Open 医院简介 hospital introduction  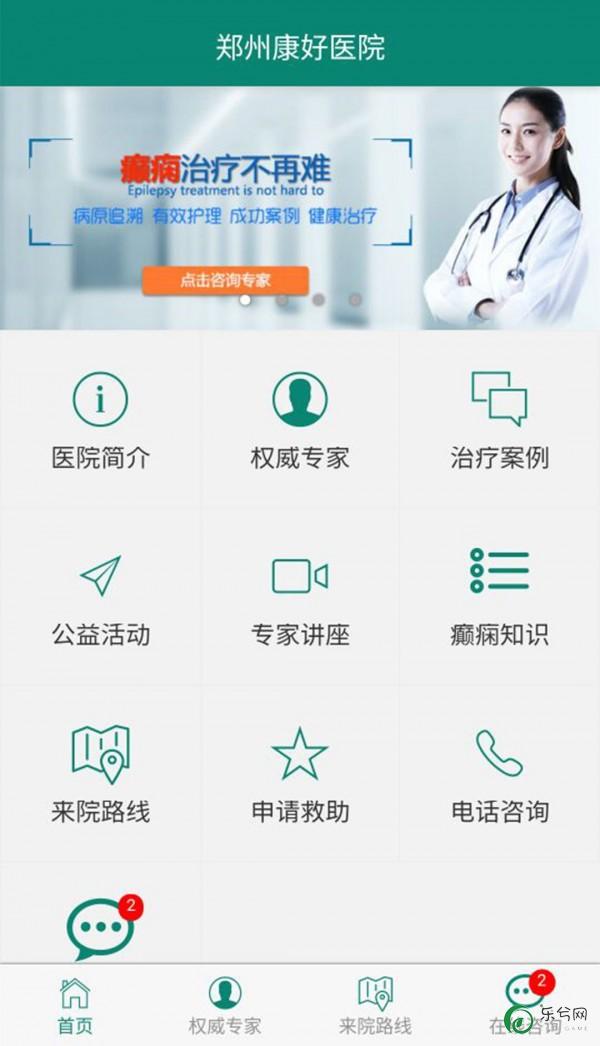[100, 420]
